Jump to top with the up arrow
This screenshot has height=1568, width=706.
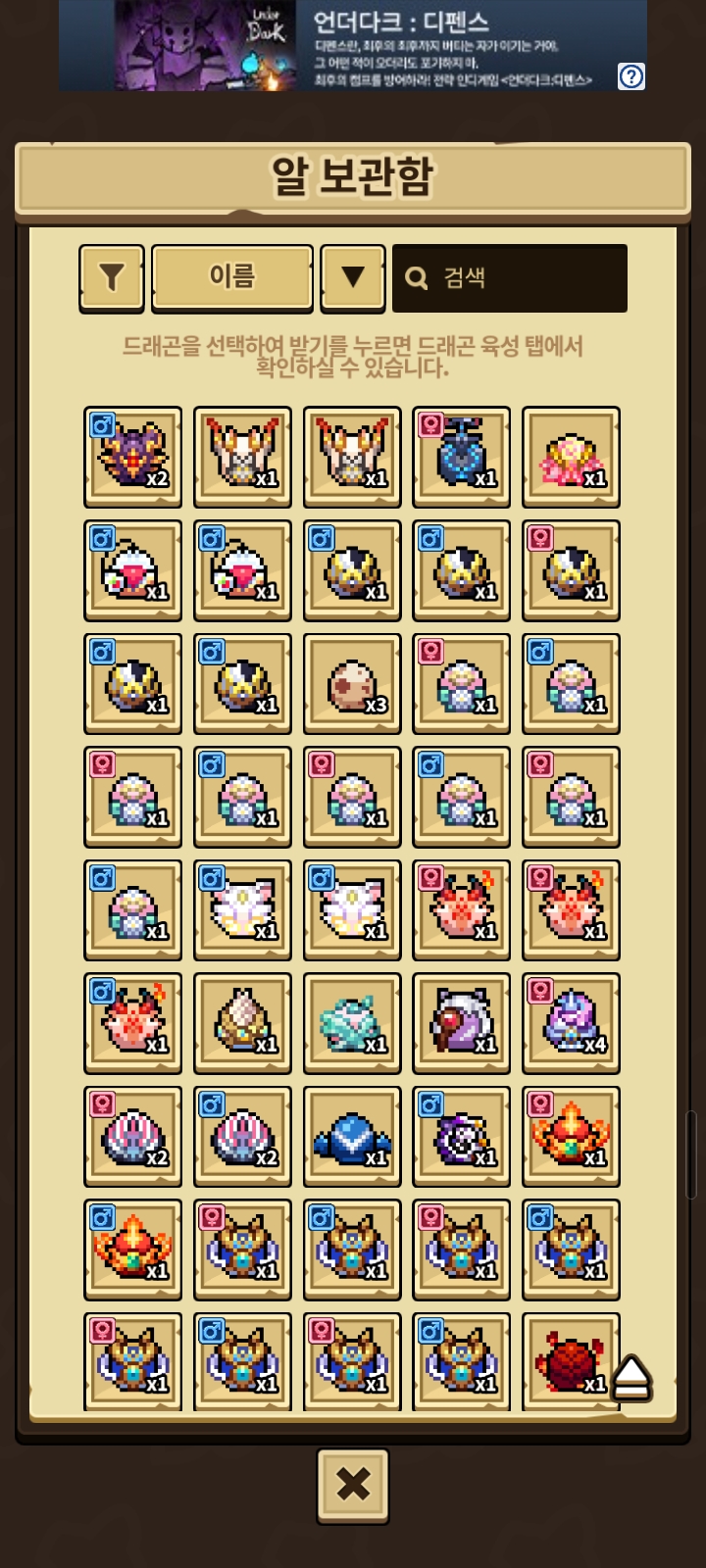[631, 1379]
